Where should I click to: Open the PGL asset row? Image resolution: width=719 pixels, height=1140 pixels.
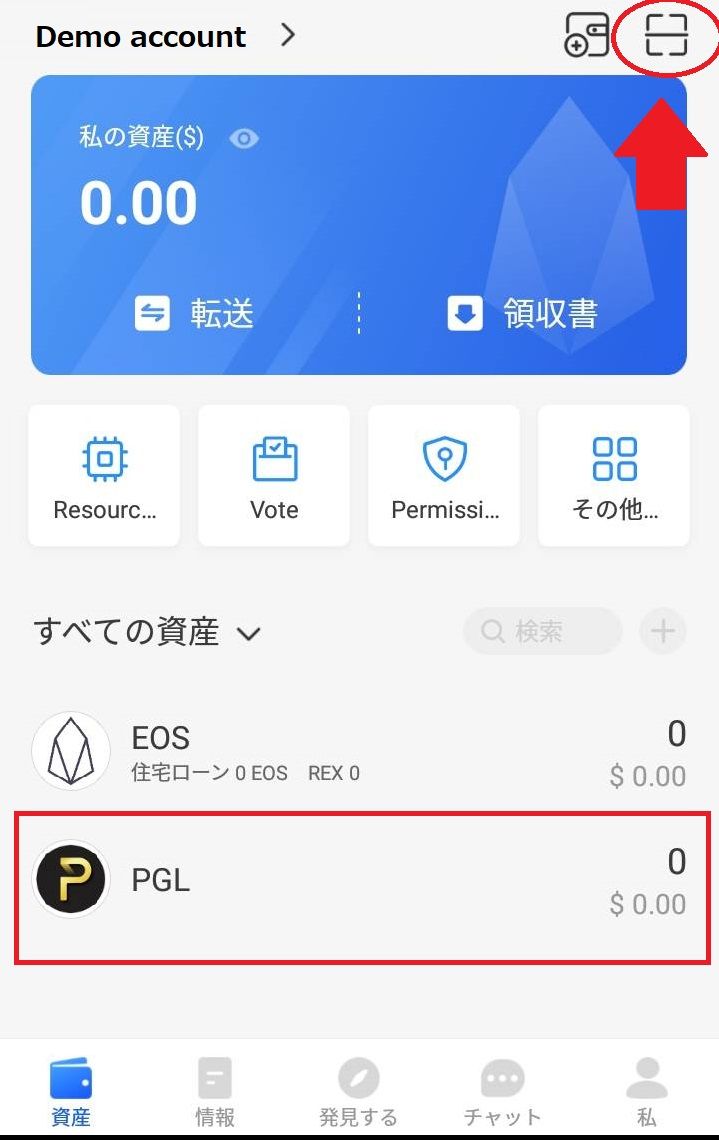tap(359, 880)
